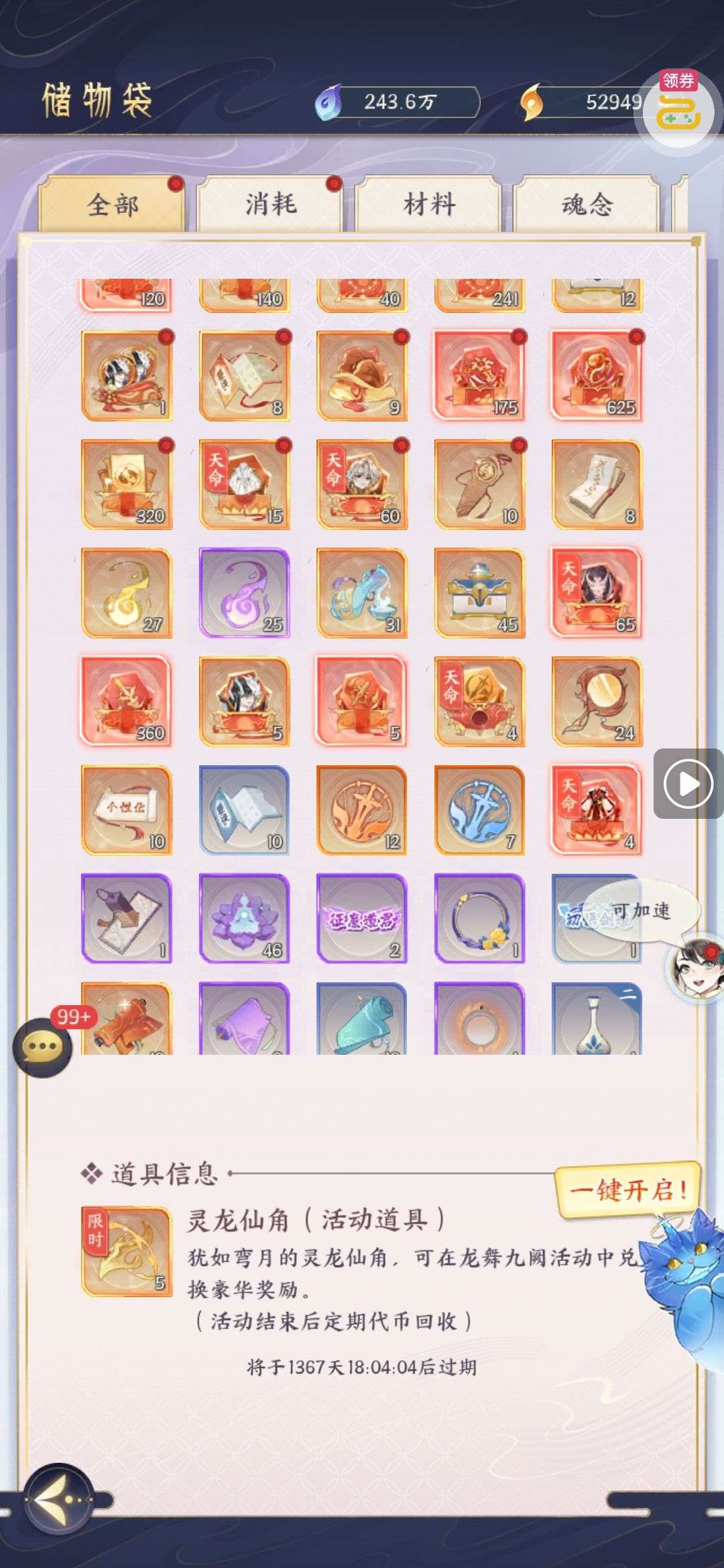This screenshot has width=724, height=1568.
Task: Open the 材料 tab
Action: (428, 204)
